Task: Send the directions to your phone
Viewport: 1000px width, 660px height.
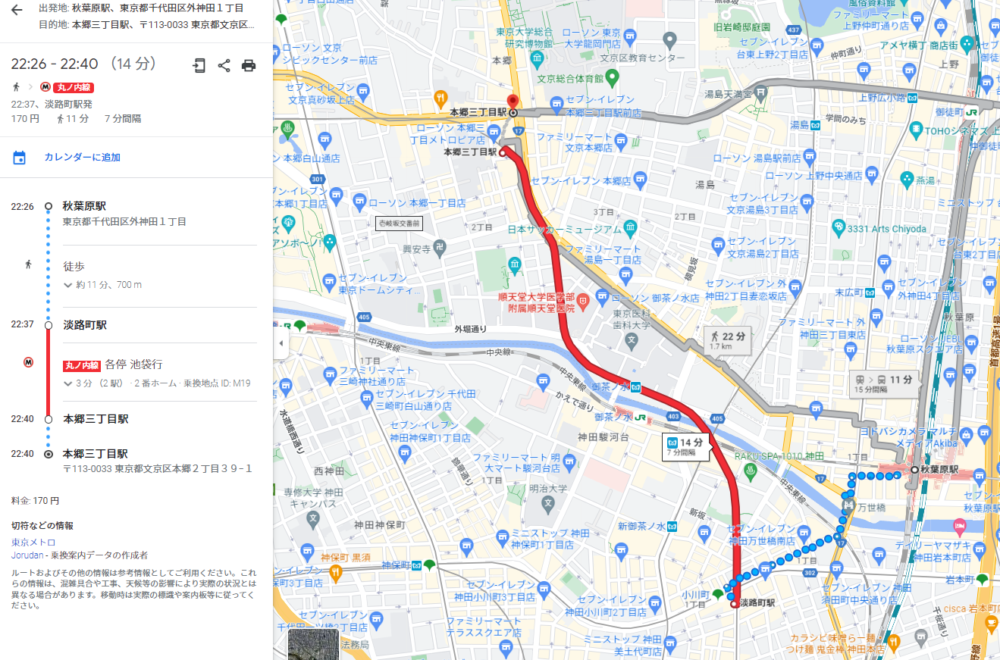Action: click(x=199, y=65)
